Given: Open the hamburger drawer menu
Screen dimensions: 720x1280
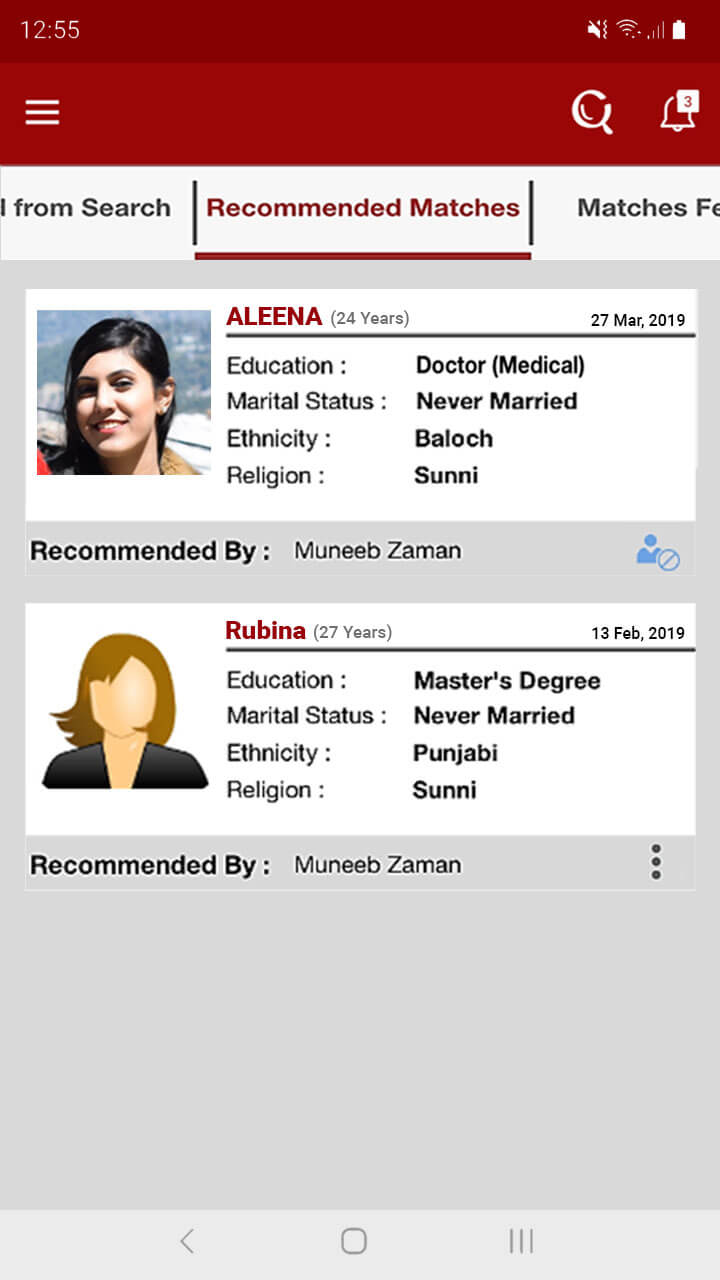Looking at the screenshot, I should 42,112.
